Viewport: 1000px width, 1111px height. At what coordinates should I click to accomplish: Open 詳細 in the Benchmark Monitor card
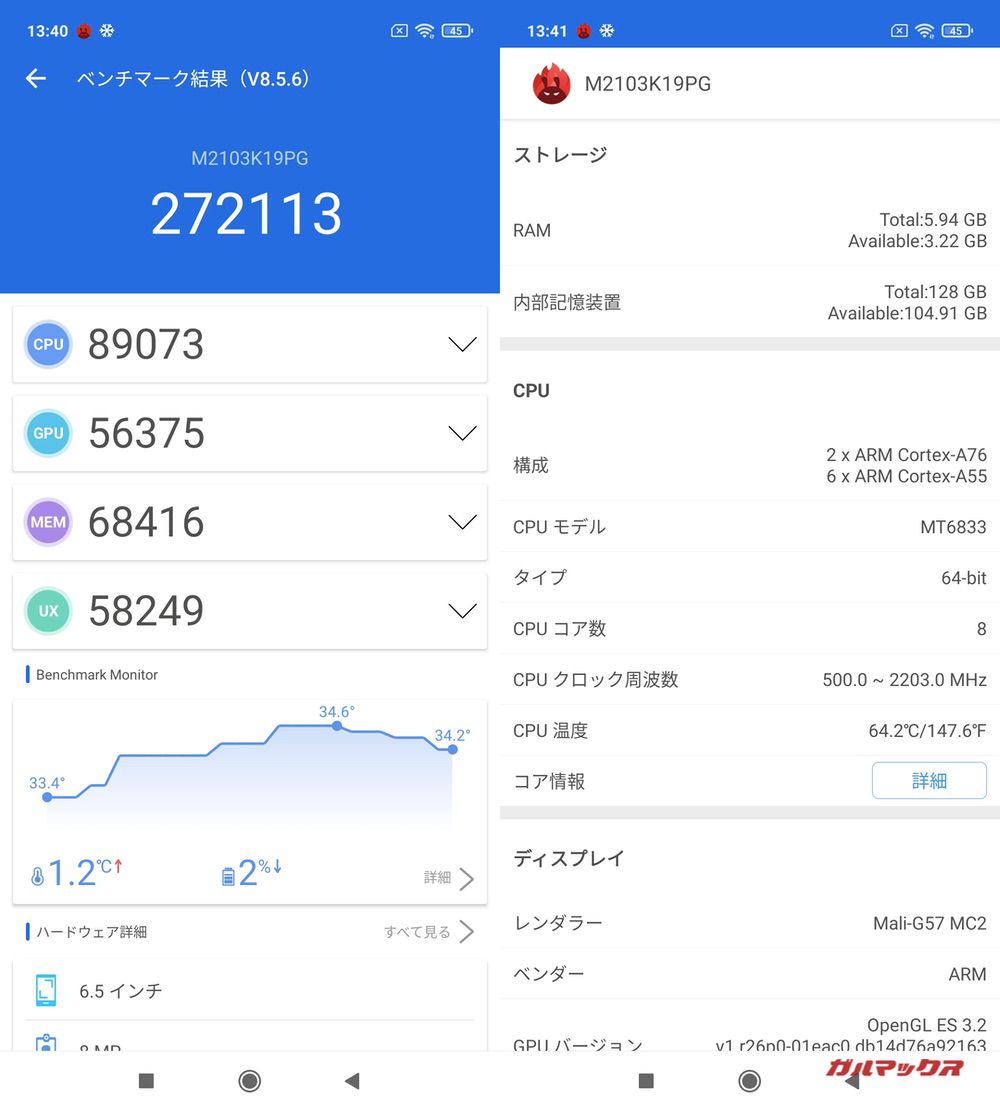pyautogui.click(x=449, y=878)
